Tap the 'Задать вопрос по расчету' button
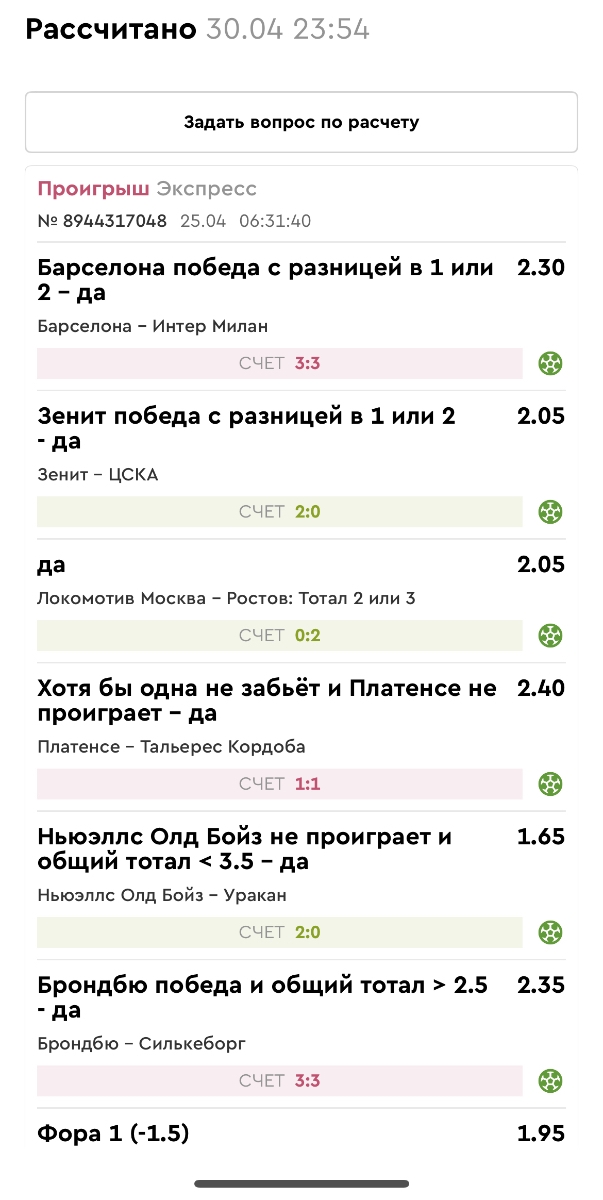 pos(301,122)
